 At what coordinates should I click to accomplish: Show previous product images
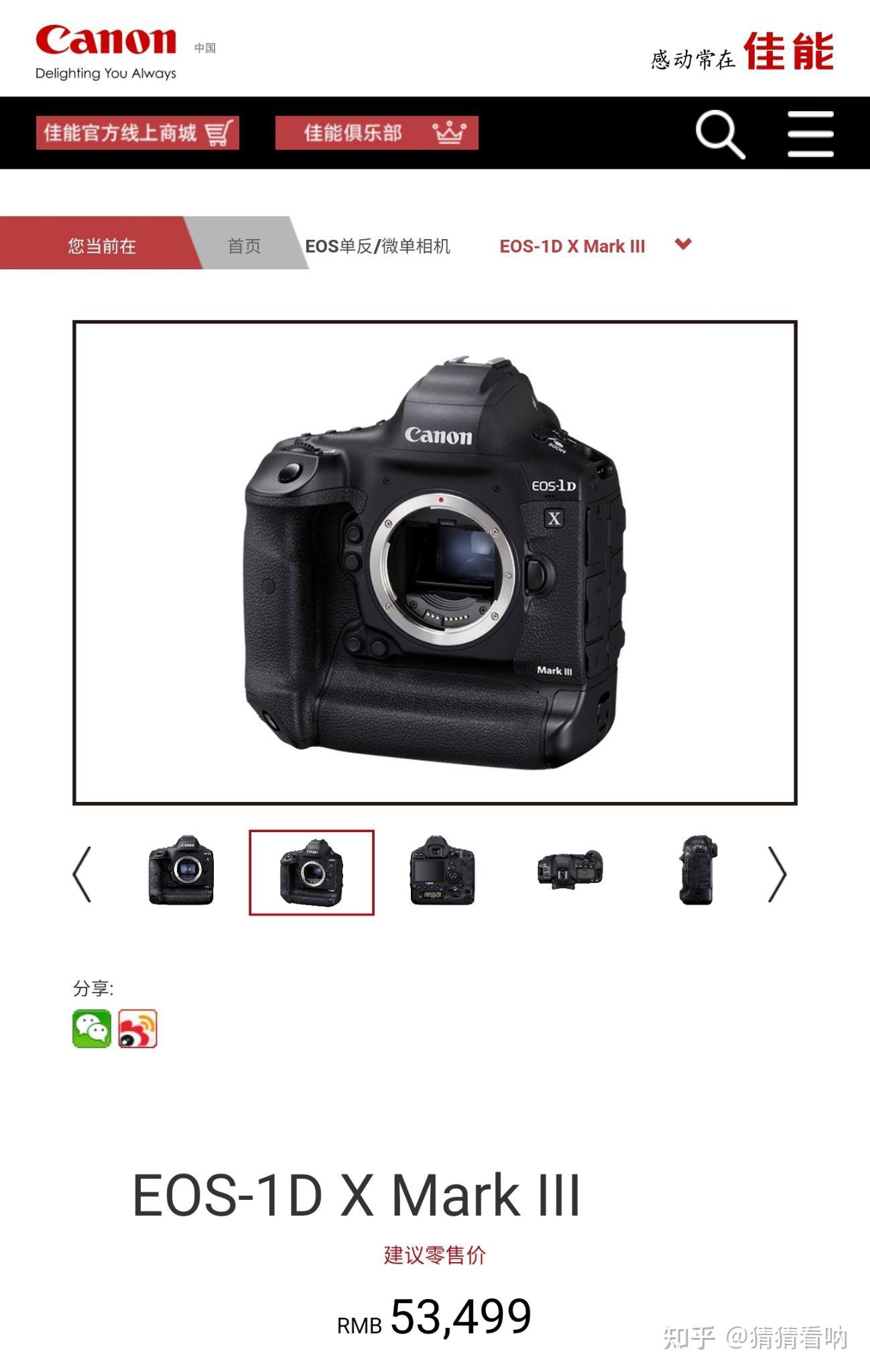(x=82, y=874)
